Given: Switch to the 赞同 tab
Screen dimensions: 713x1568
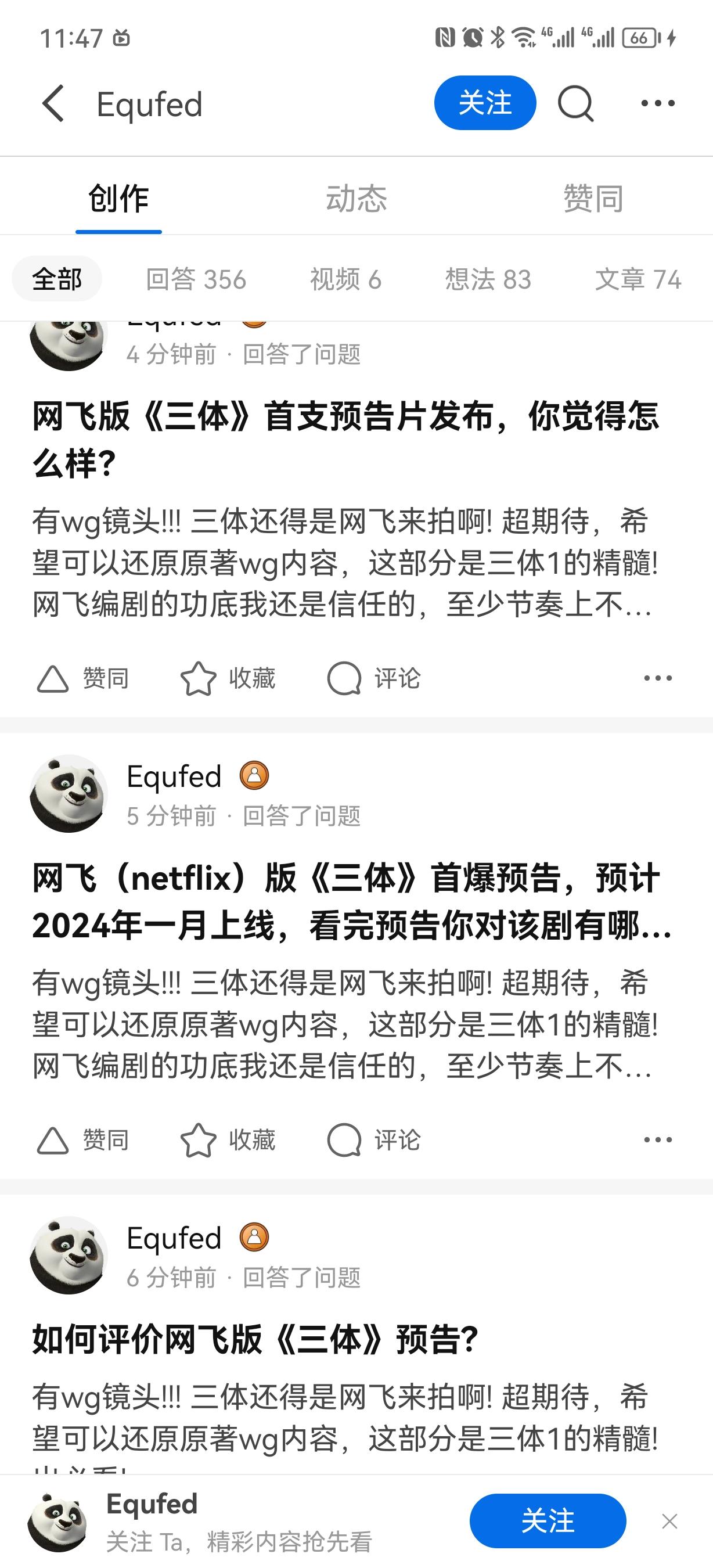Looking at the screenshot, I should click(x=593, y=199).
